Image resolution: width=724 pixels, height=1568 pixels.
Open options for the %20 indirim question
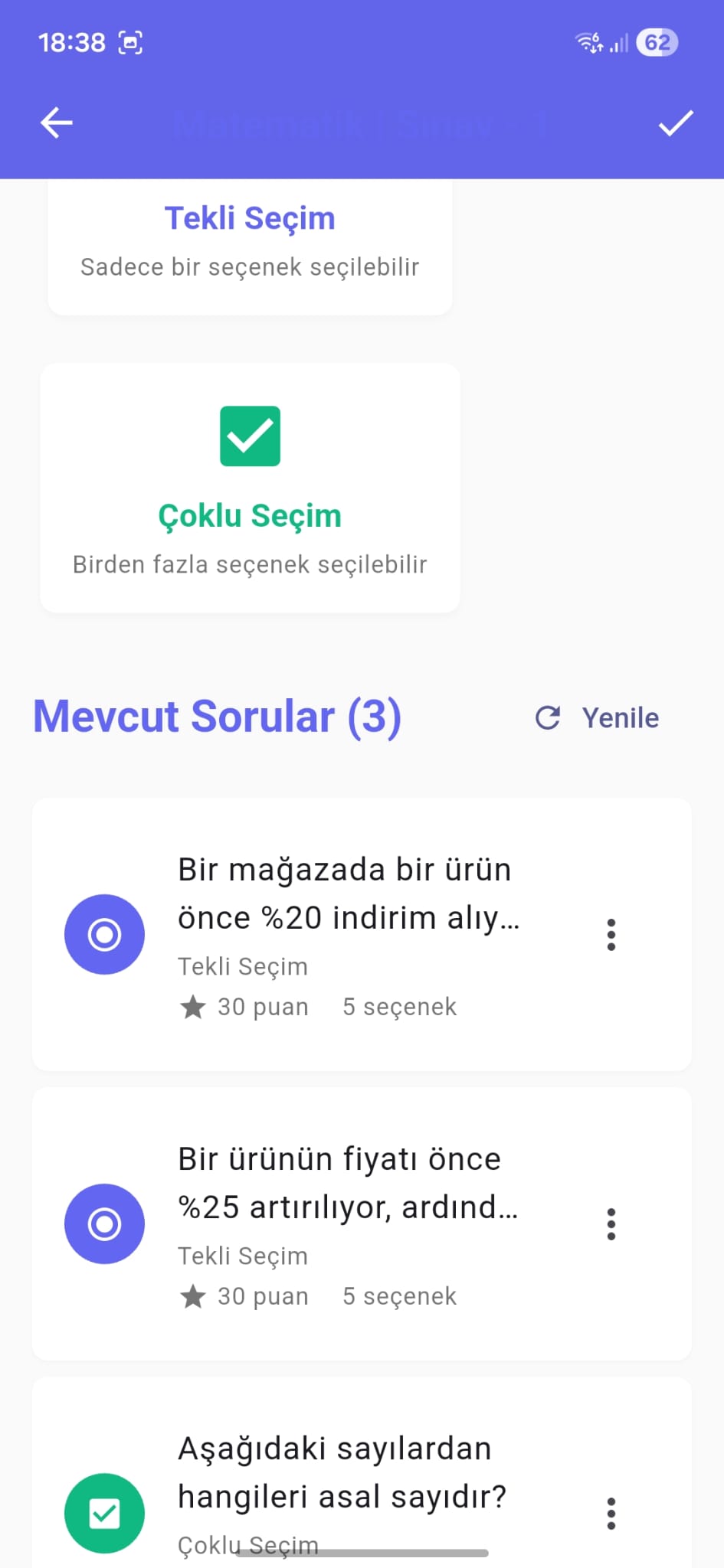coord(611,935)
